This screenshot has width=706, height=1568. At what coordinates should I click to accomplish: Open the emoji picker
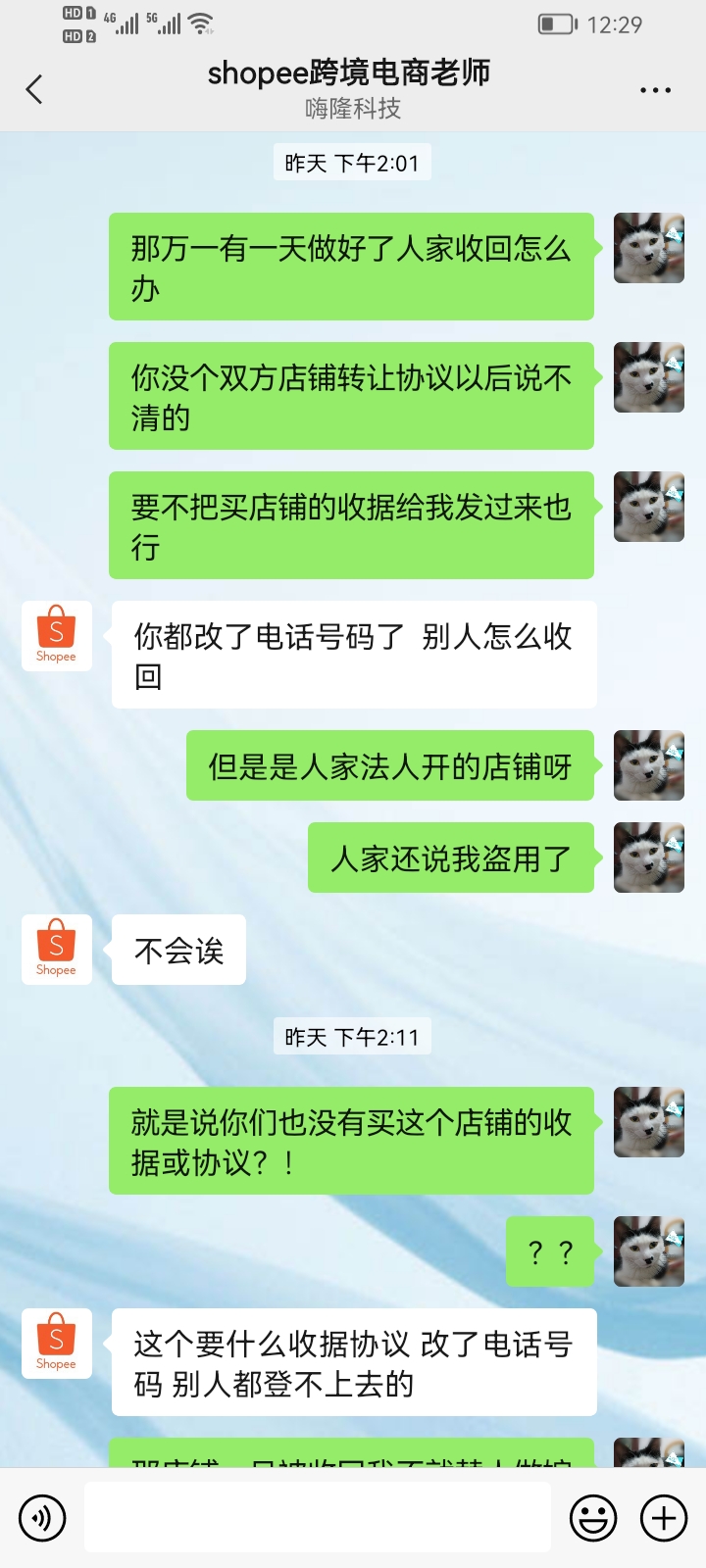[593, 1518]
